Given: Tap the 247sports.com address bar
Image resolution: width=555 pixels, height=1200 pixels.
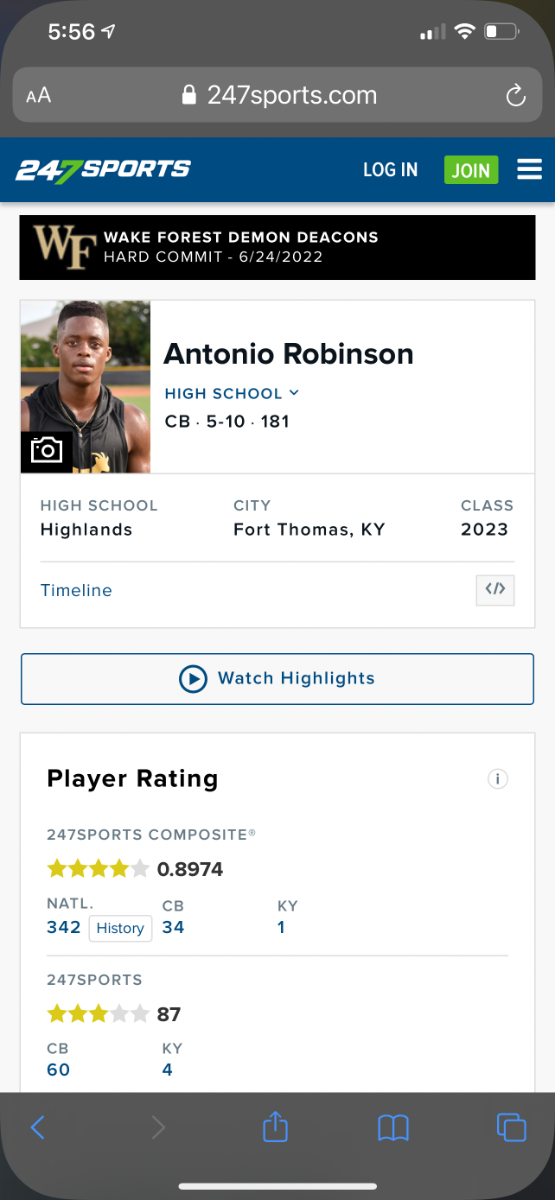Looking at the screenshot, I should click(278, 95).
